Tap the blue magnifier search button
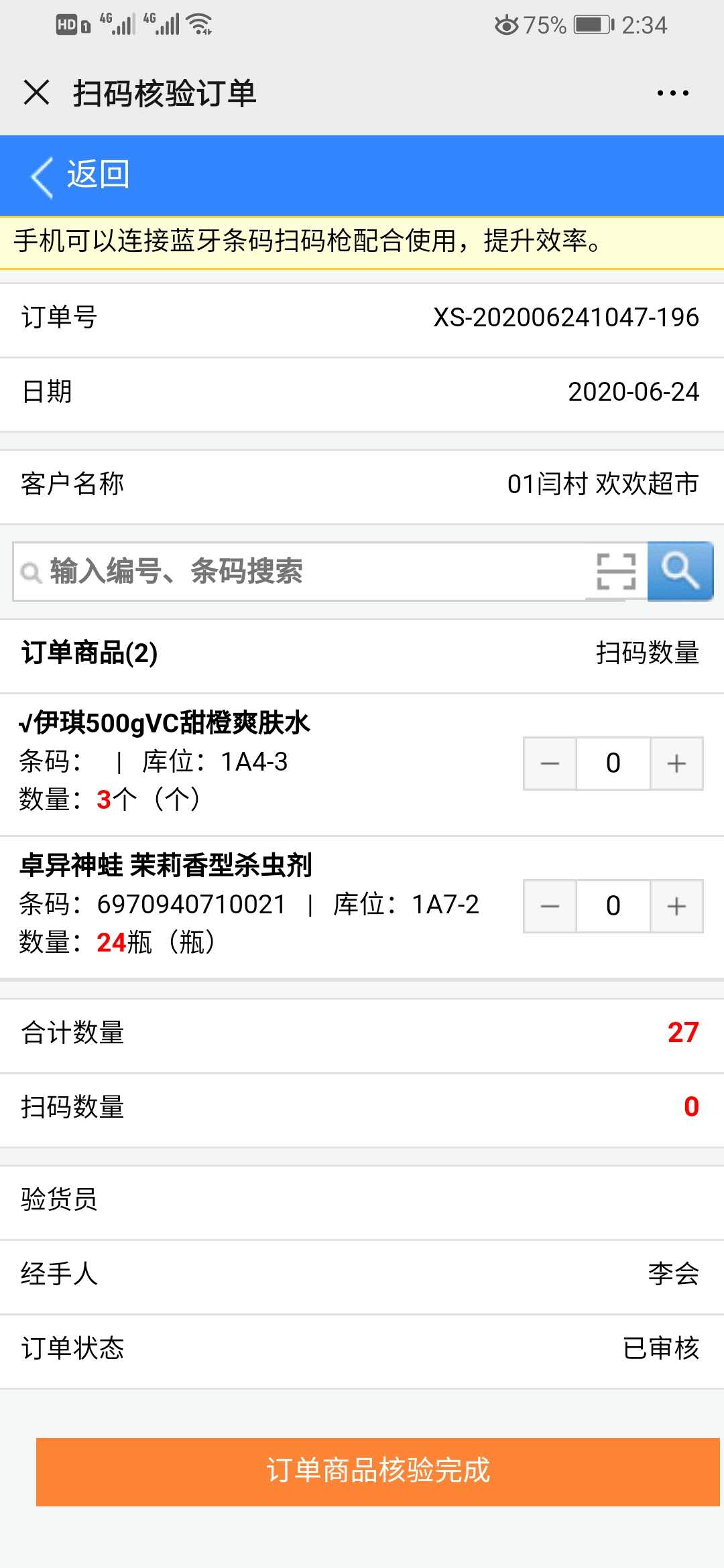This screenshot has height=1568, width=724. pyautogui.click(x=680, y=571)
